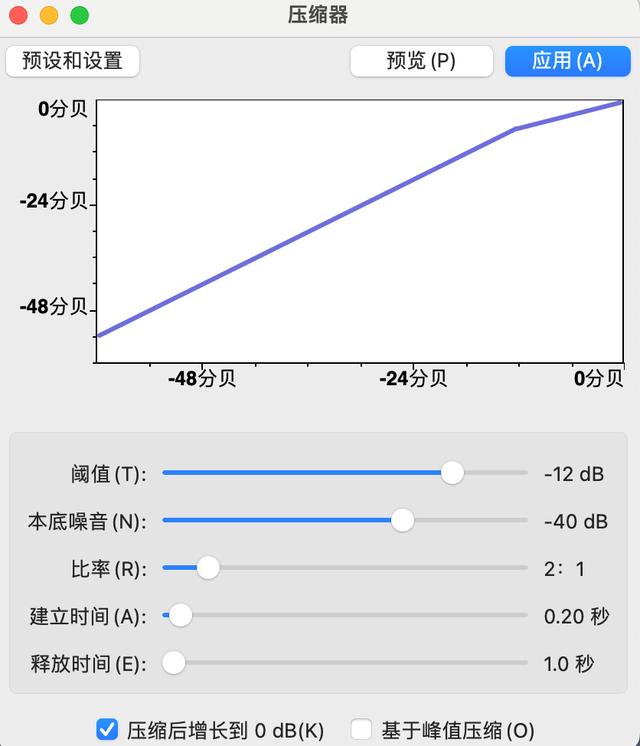Close the 压缩器 window
This screenshot has width=640, height=746.
(x=19, y=16)
